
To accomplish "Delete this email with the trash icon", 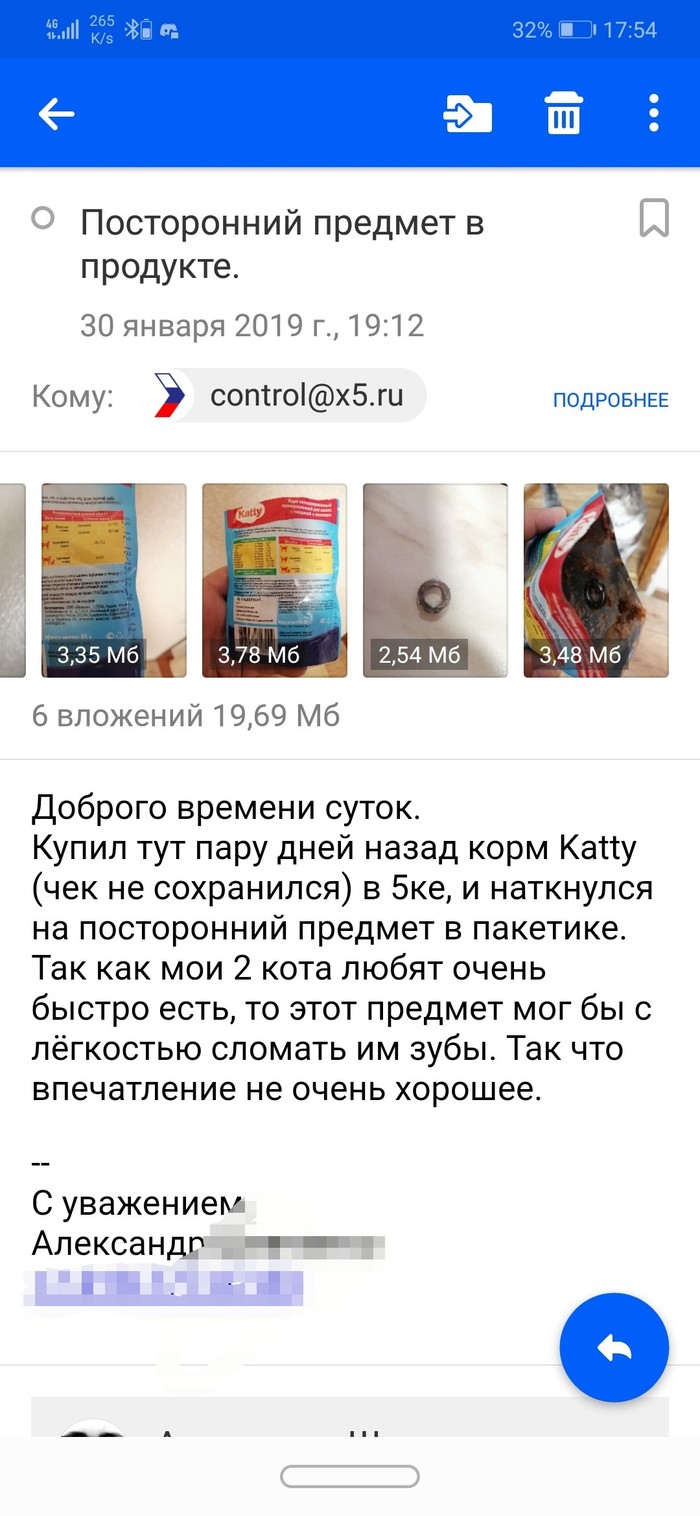I will (563, 114).
